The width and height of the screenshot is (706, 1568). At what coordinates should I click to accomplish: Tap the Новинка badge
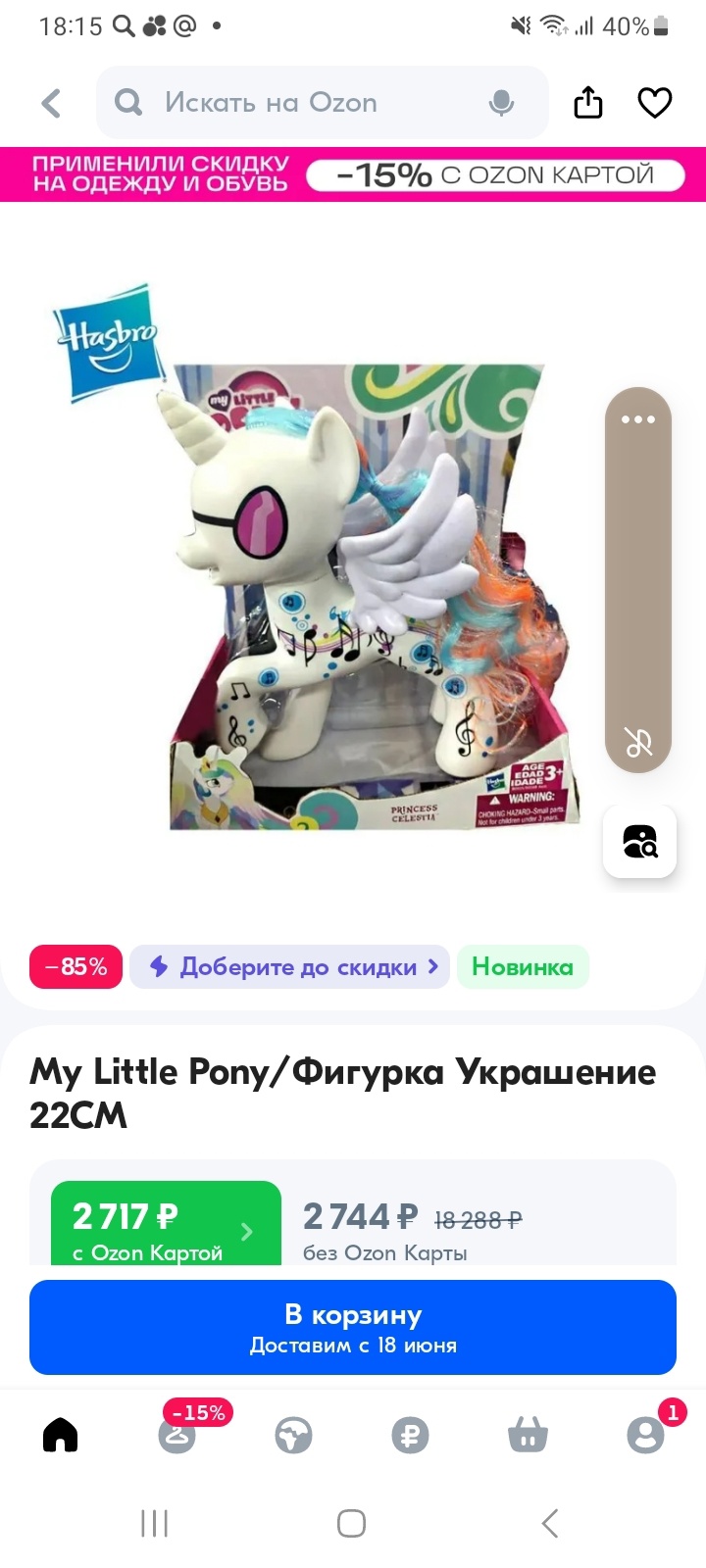point(522,967)
